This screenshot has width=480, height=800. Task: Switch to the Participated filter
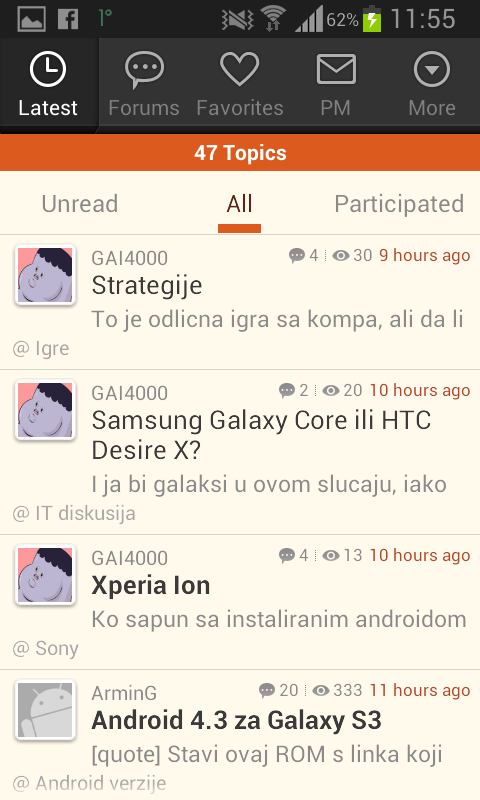point(399,204)
